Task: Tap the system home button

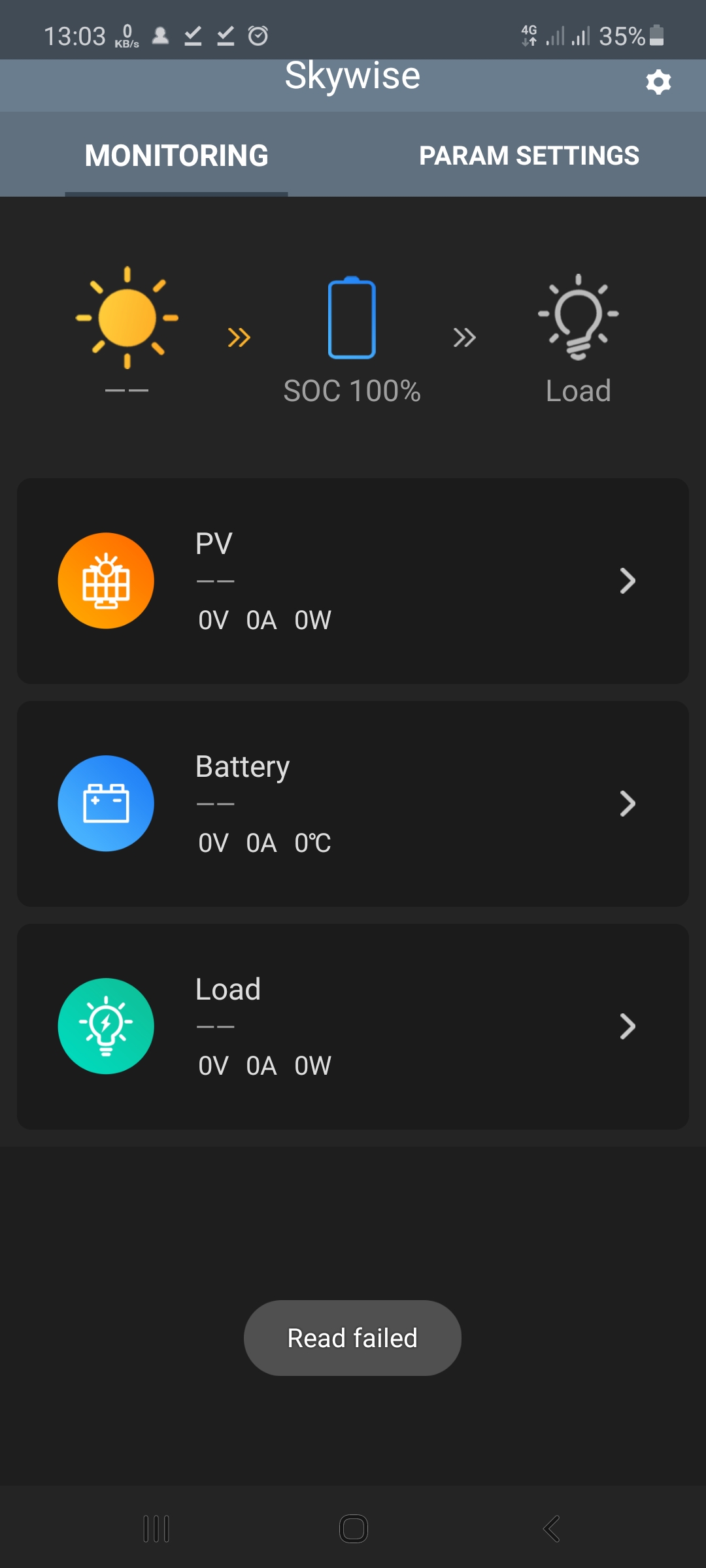Action: coord(353,1529)
